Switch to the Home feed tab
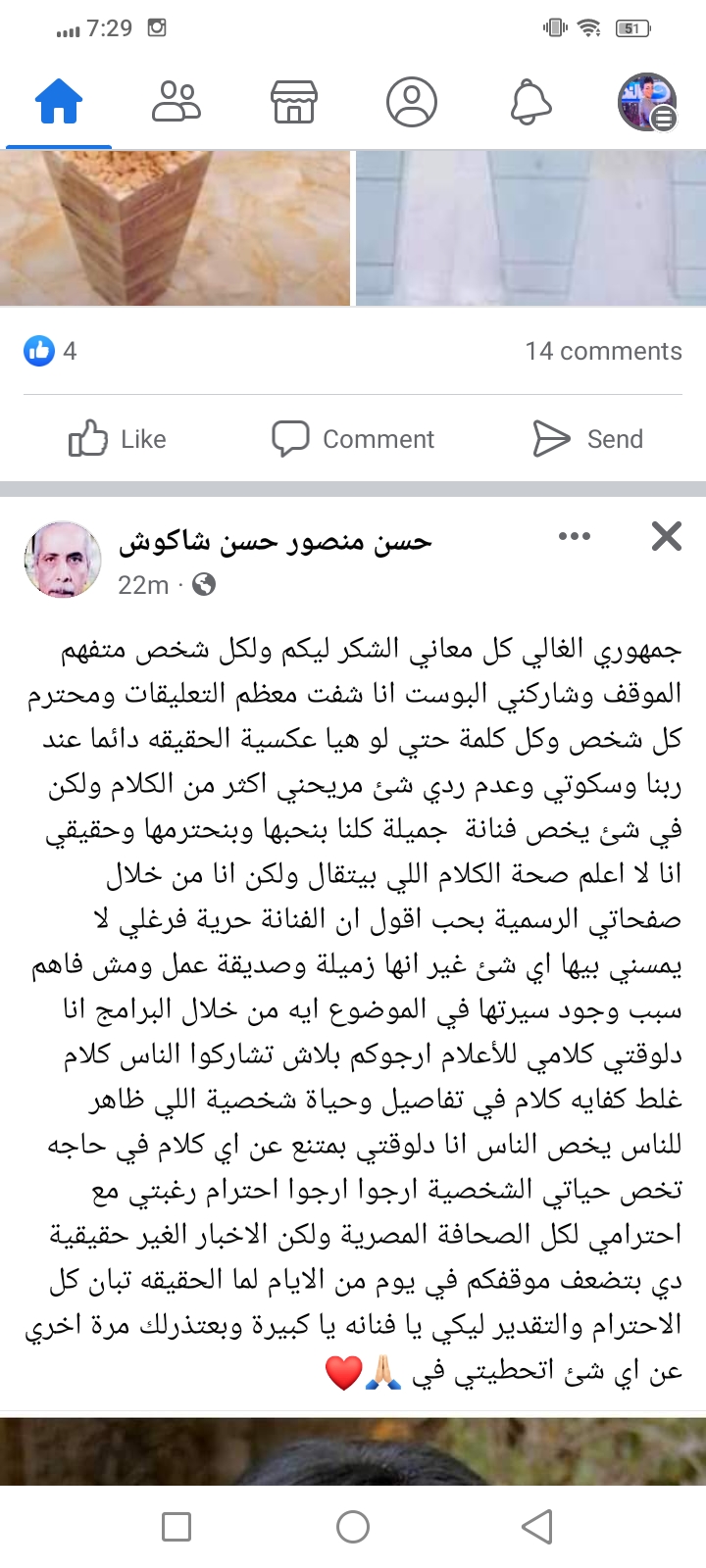The image size is (706, 1568). tap(59, 101)
